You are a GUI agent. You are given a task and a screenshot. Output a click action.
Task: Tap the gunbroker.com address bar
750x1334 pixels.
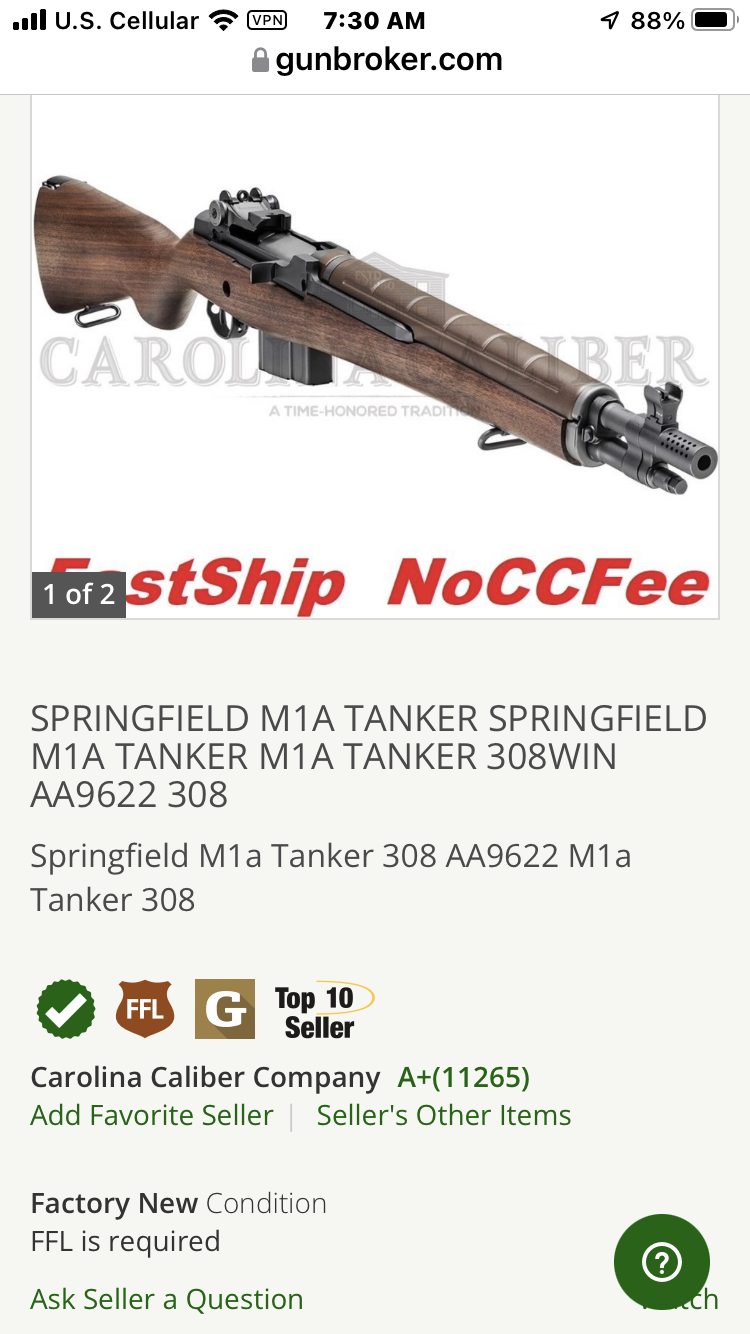[375, 60]
